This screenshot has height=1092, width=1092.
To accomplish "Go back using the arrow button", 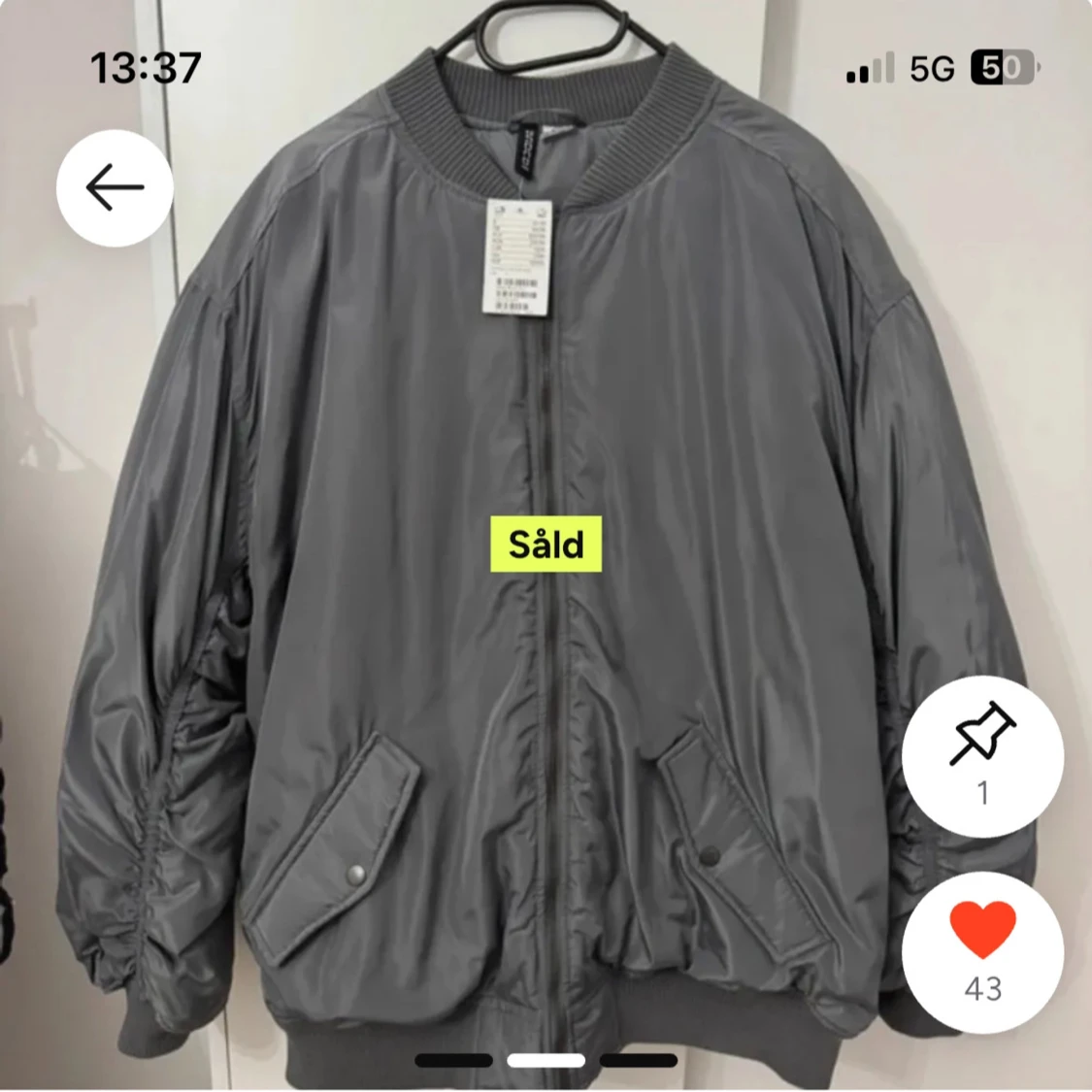I will click(115, 187).
